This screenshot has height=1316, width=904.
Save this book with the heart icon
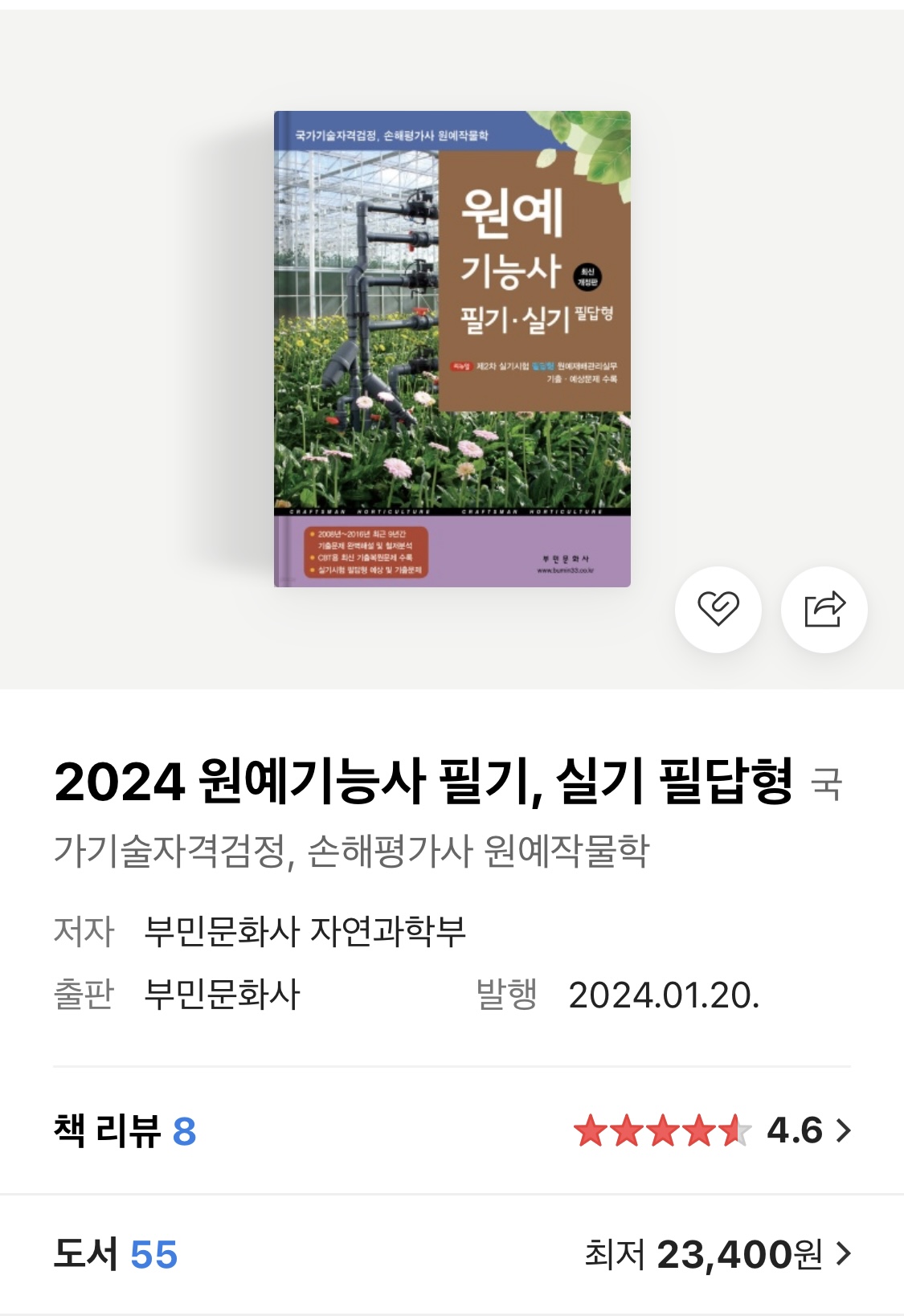[x=718, y=609]
